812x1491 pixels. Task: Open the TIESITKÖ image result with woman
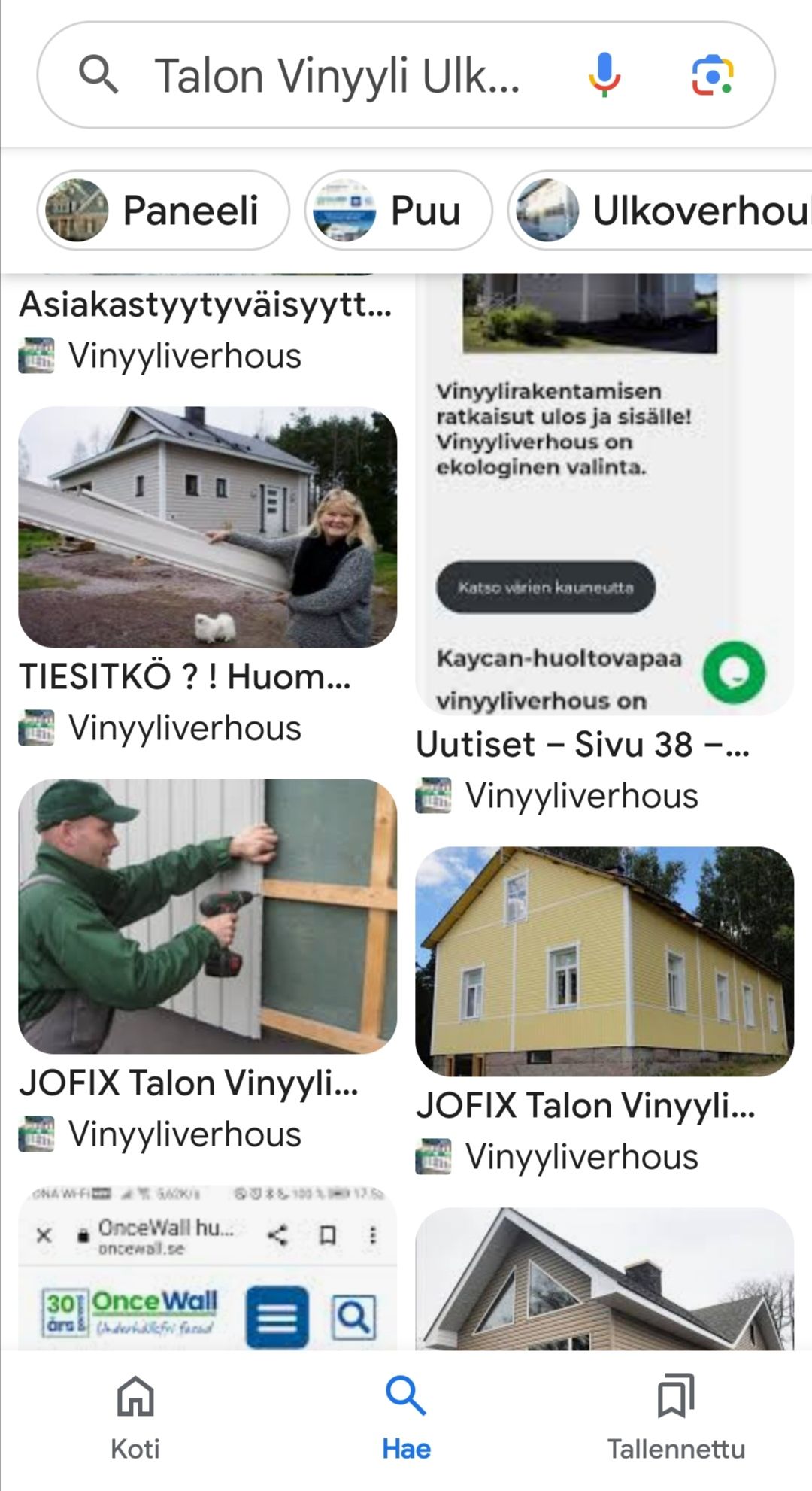tap(208, 527)
